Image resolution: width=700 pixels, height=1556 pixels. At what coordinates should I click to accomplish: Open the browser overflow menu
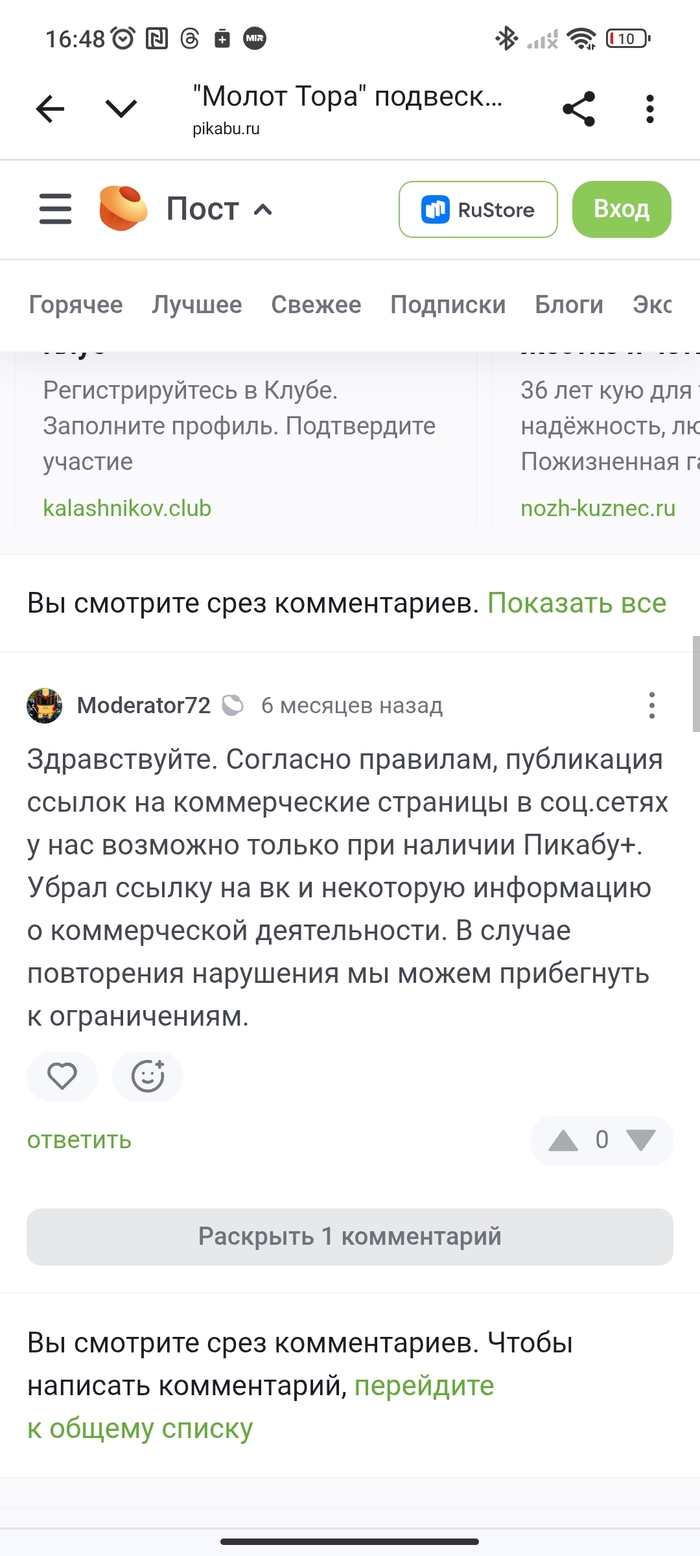(x=650, y=109)
